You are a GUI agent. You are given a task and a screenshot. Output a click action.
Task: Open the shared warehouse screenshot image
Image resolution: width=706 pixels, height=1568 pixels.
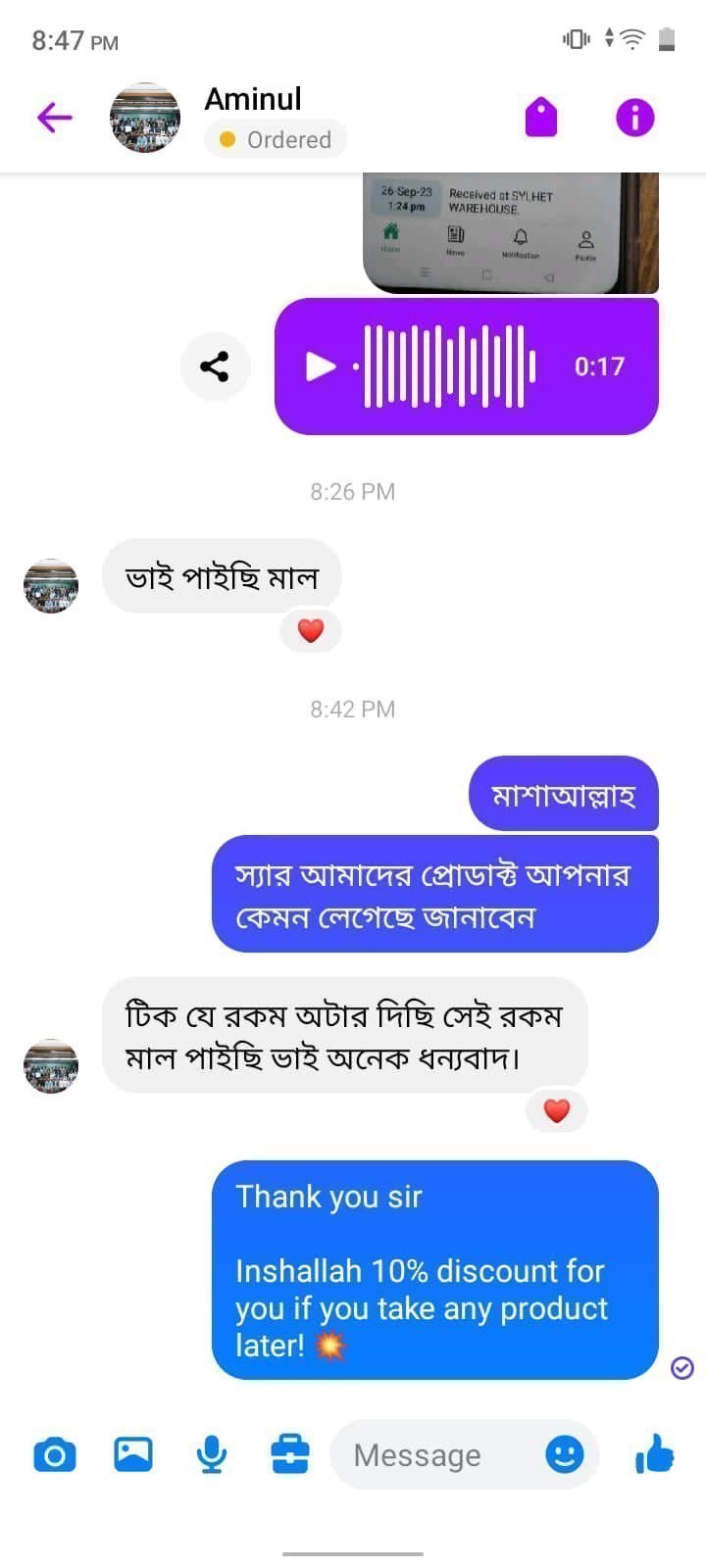point(510,230)
